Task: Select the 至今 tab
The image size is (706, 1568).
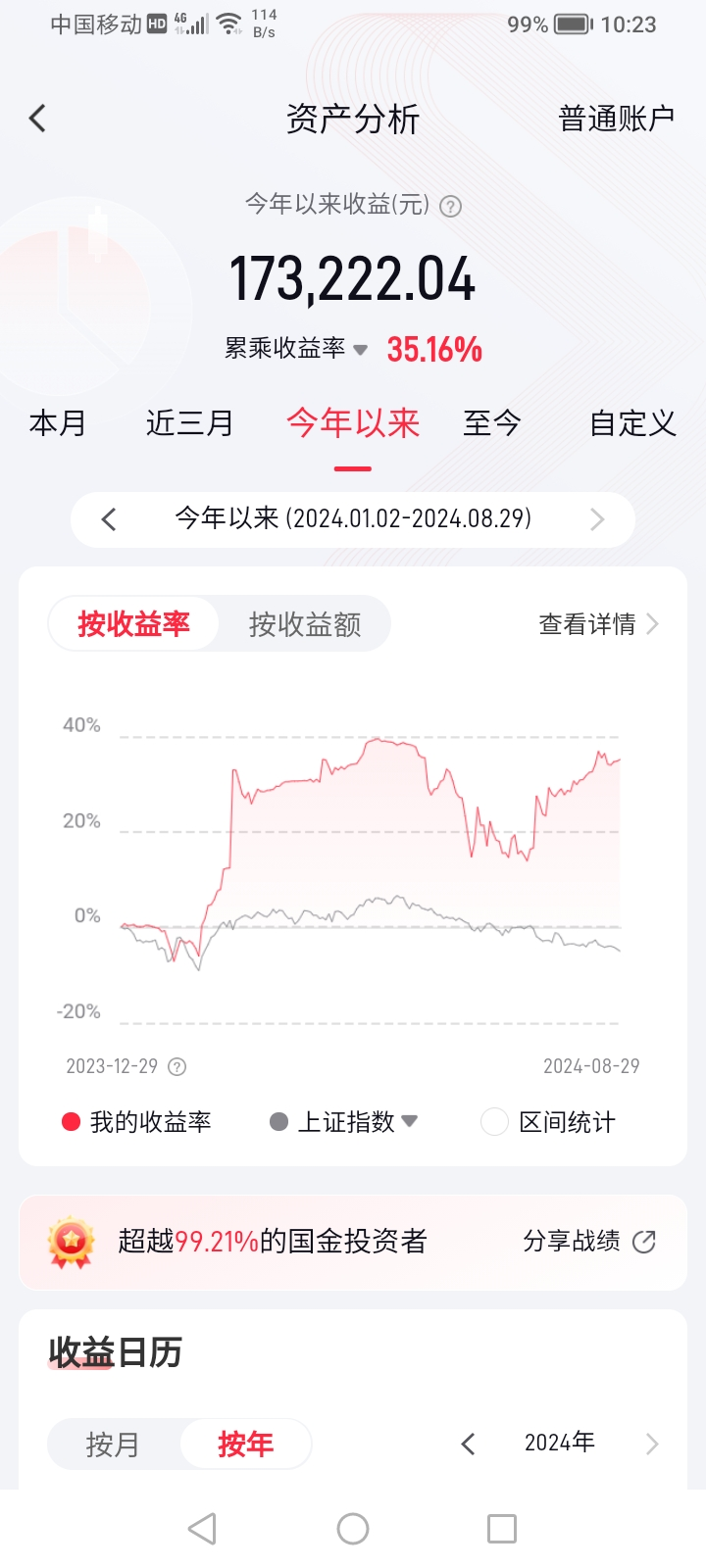Action: coord(491,423)
